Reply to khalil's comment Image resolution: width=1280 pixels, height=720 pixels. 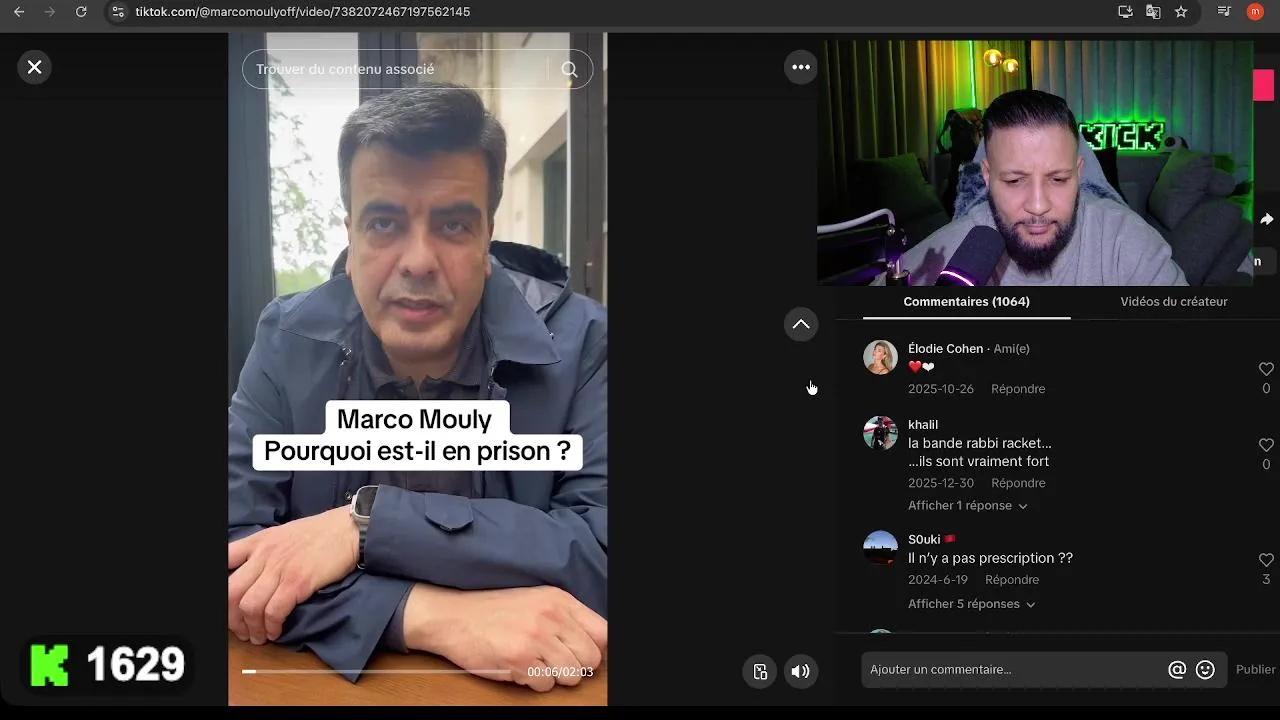pyautogui.click(x=1018, y=483)
